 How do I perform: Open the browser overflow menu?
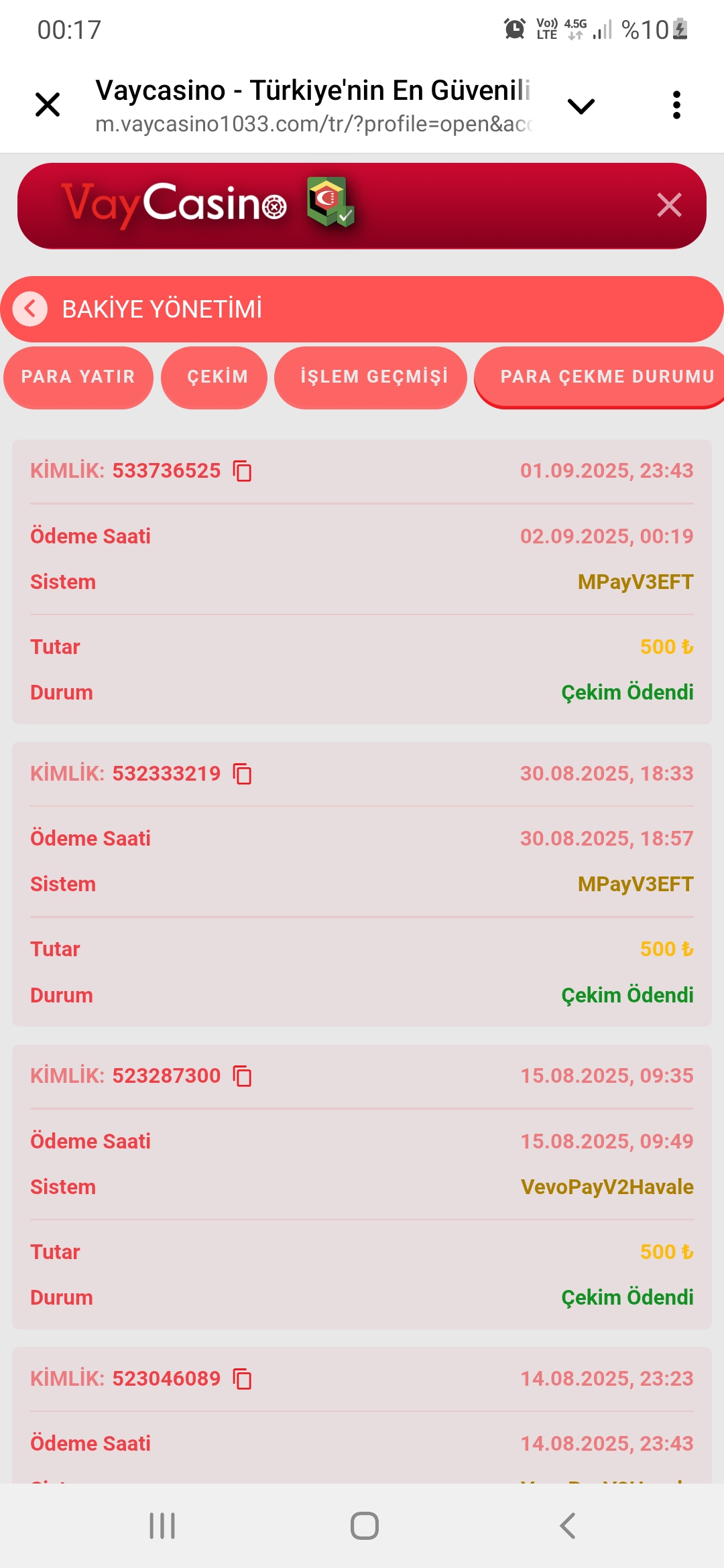(676, 105)
